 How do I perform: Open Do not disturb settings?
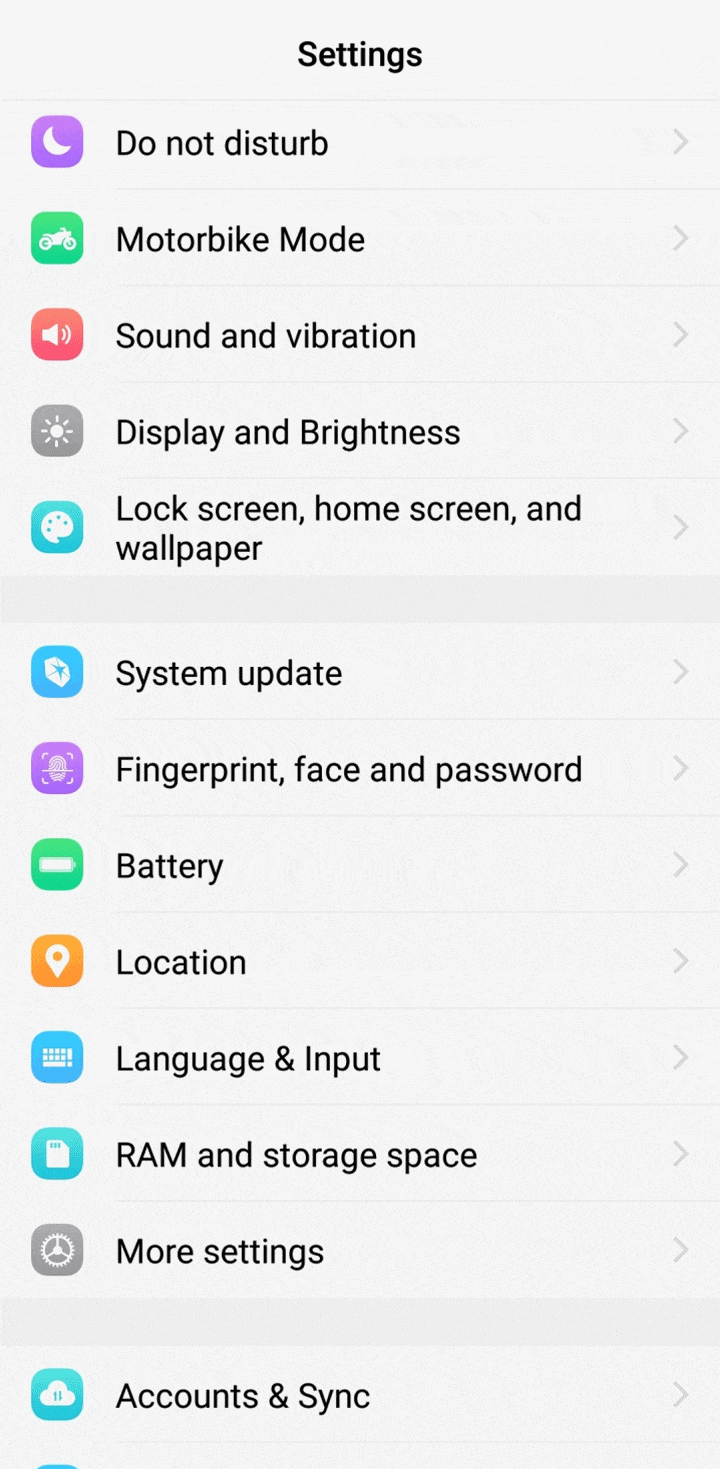(360, 143)
